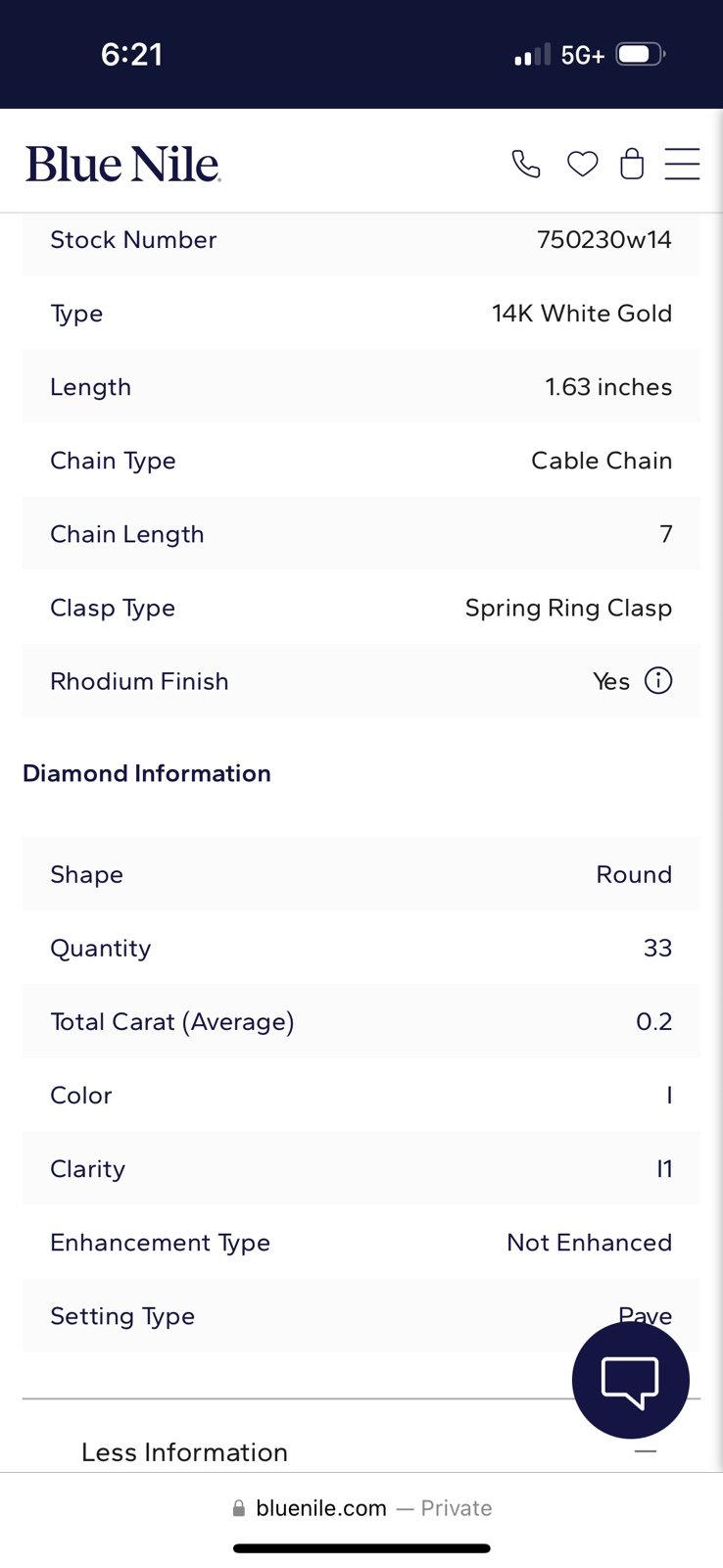Open the shopping bag
Viewport: 723px width, 1568px height.
(632, 163)
